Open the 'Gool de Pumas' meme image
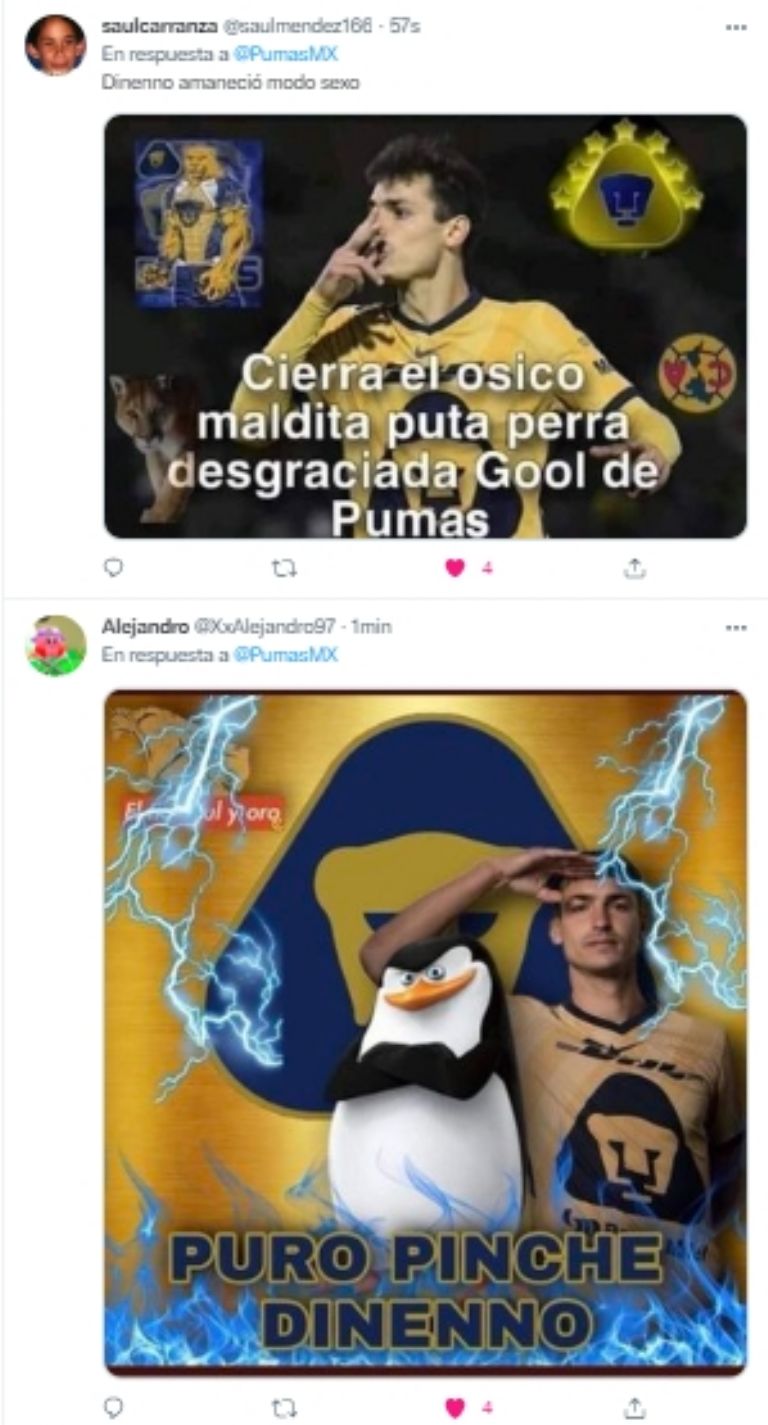 click(x=425, y=326)
